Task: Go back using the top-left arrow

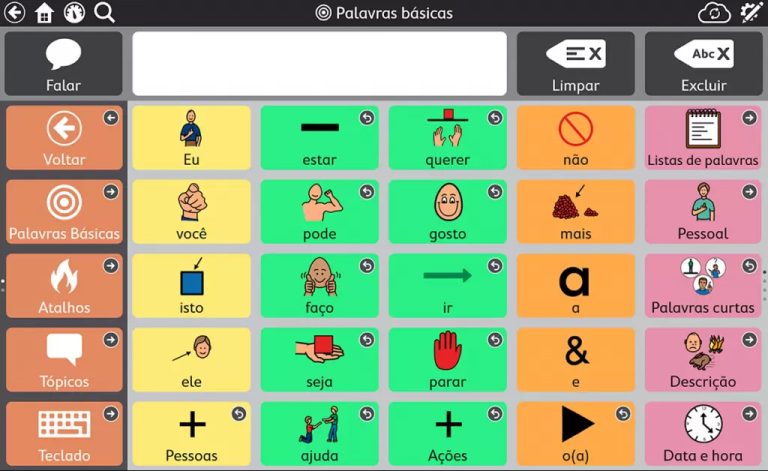Action: (x=14, y=13)
